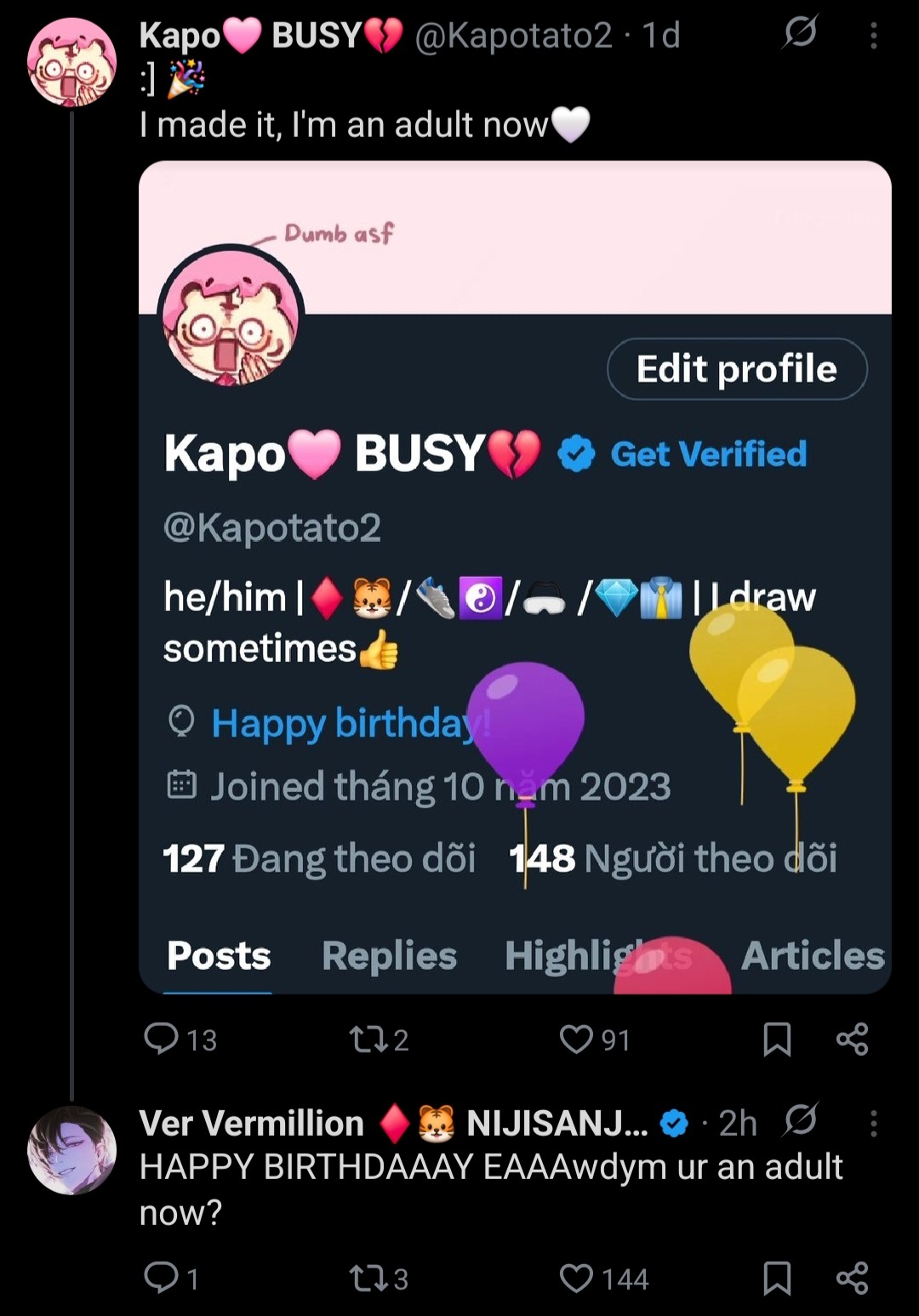Bookmark Ver Vermillion's reply
919x1316 pixels.
pos(776,1278)
